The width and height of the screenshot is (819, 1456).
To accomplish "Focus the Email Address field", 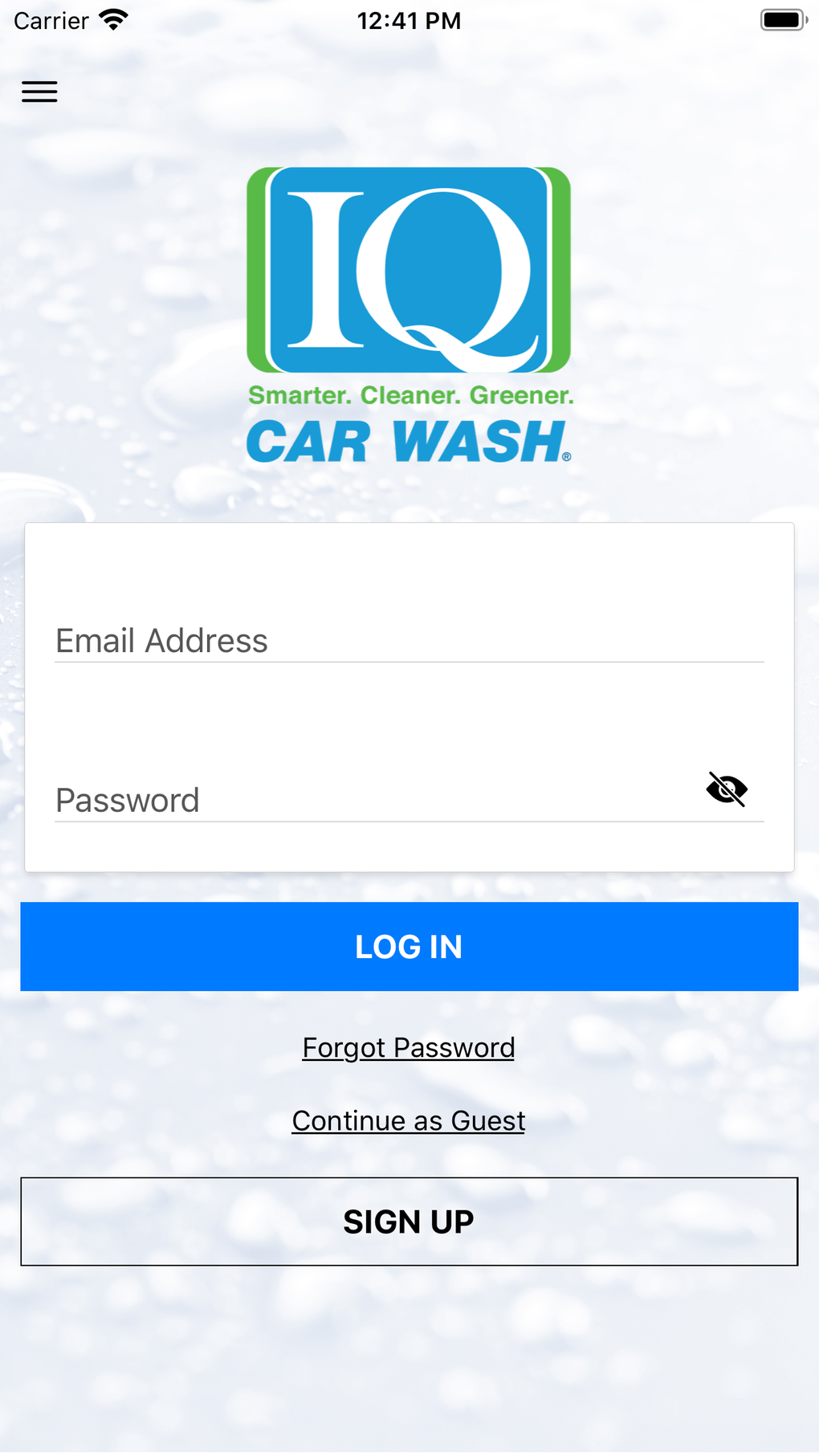I will pos(408,640).
